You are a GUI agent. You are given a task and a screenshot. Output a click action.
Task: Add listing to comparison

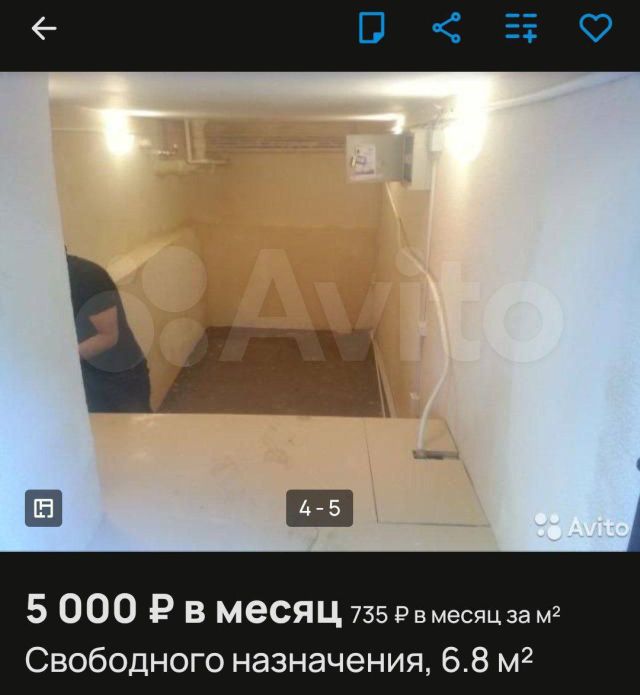521,28
